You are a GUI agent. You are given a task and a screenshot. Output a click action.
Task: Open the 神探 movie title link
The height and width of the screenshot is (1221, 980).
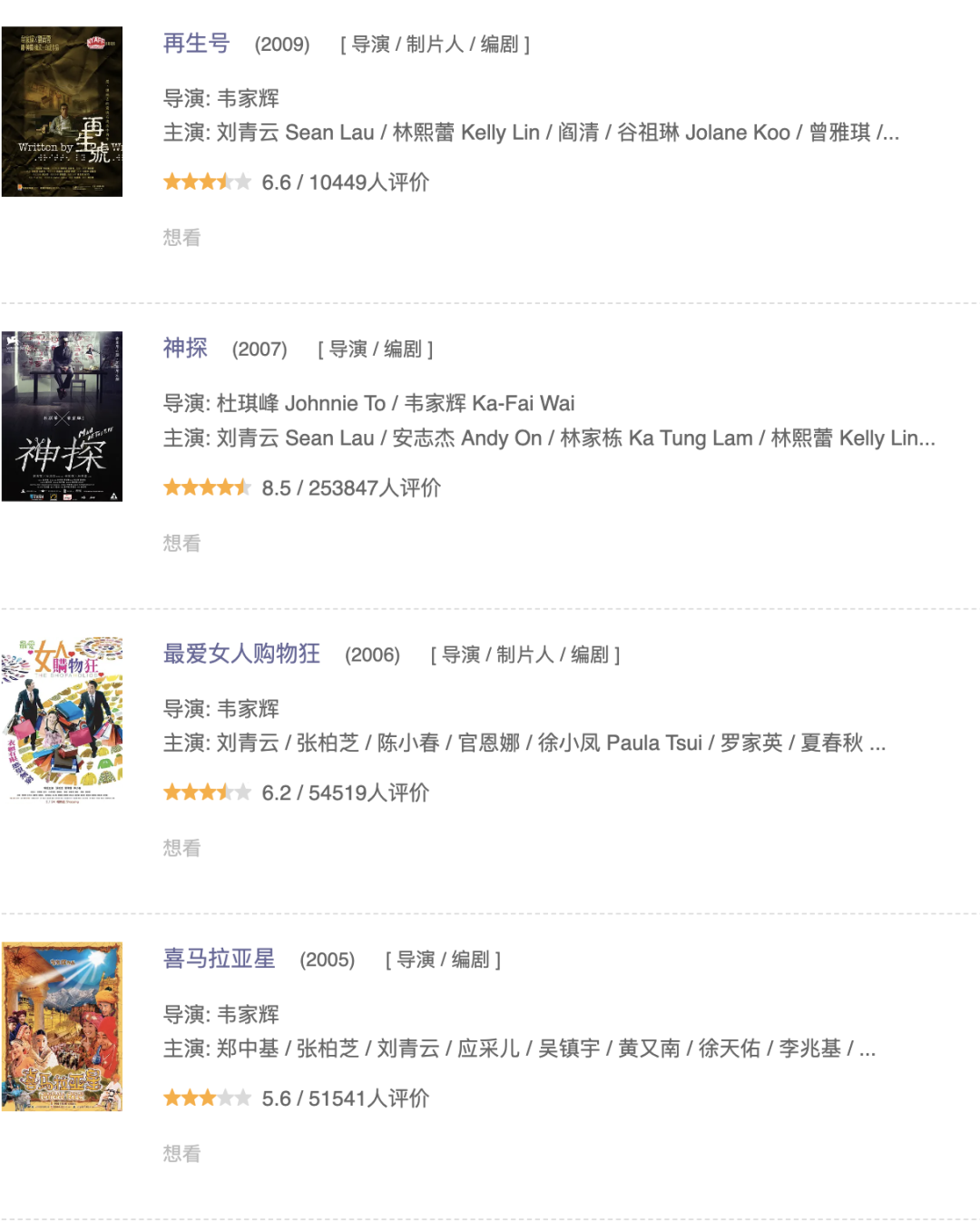[185, 349]
